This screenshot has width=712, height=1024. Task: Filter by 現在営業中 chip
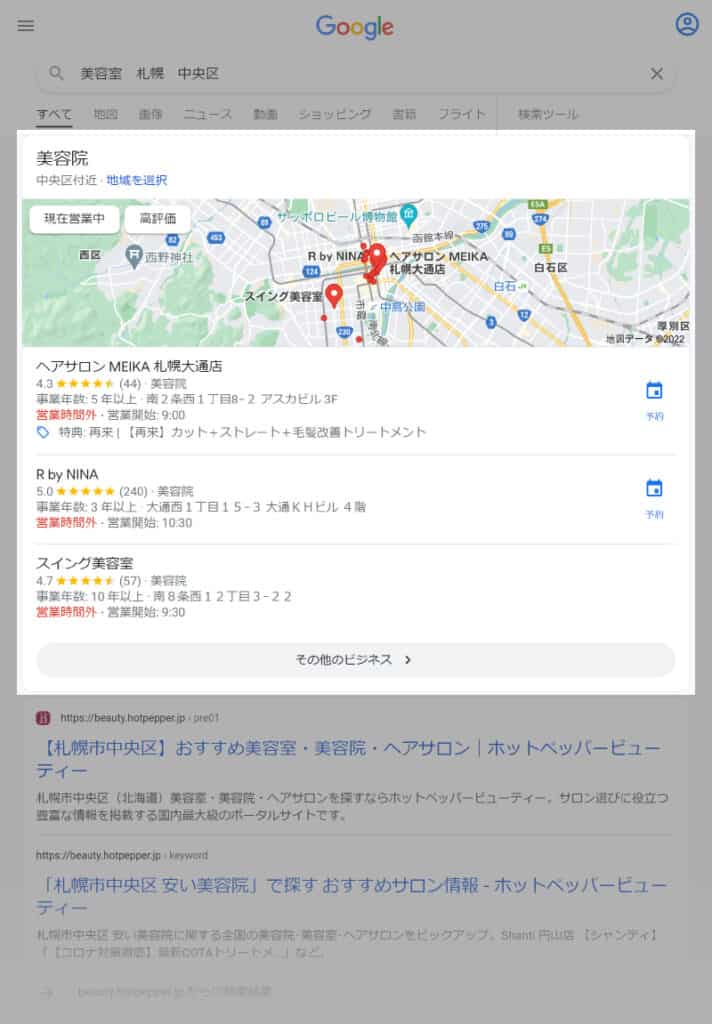click(74, 219)
